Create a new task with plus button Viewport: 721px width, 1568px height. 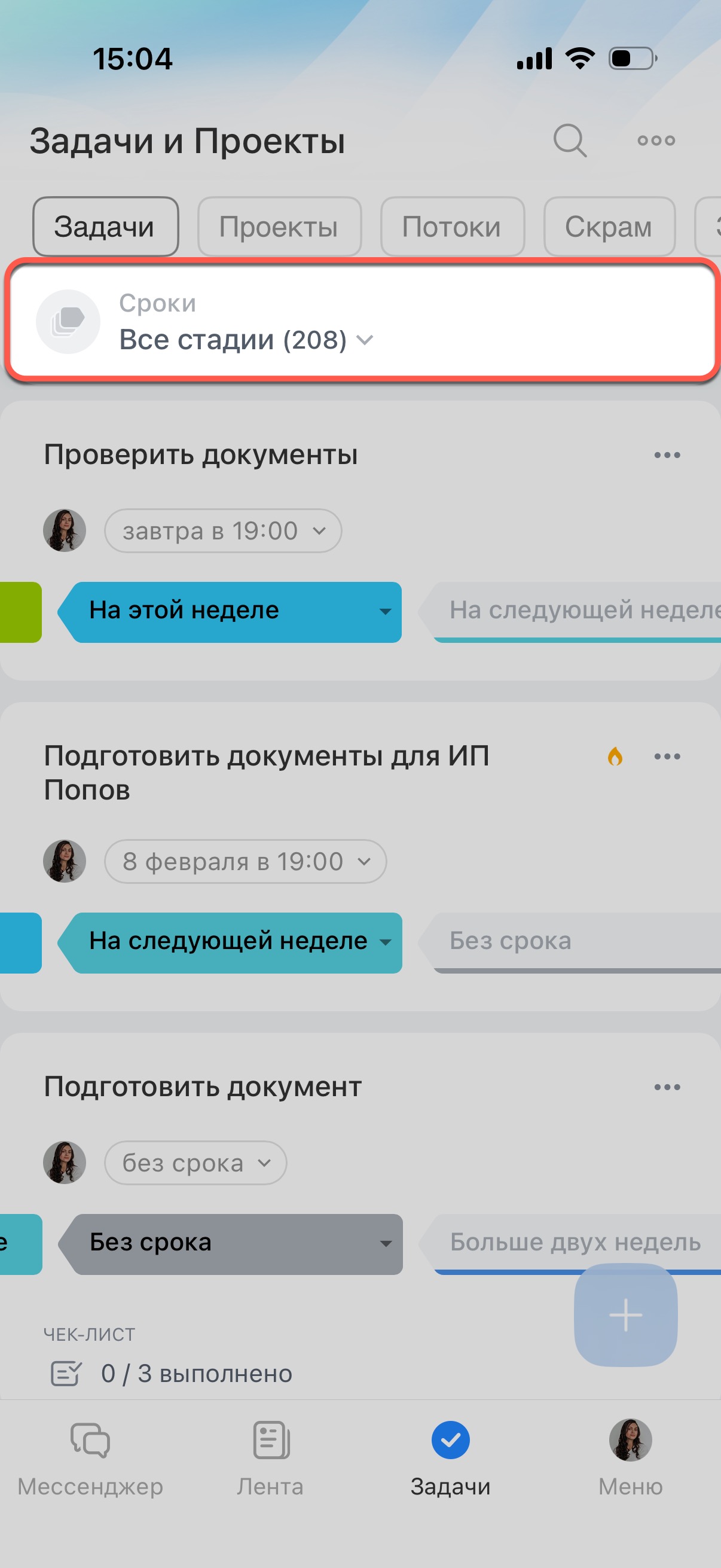tap(625, 1314)
